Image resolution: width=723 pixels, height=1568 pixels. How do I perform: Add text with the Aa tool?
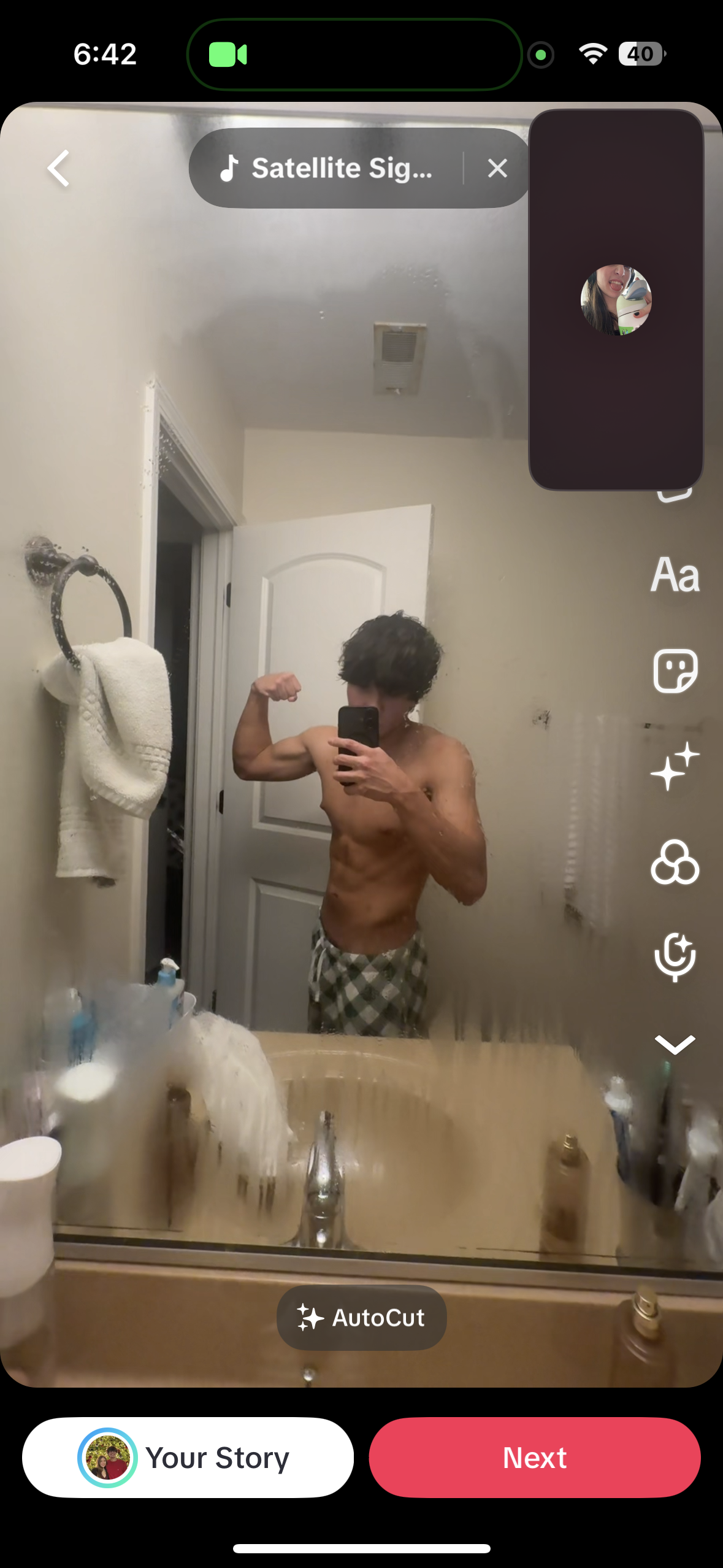pyautogui.click(x=675, y=575)
